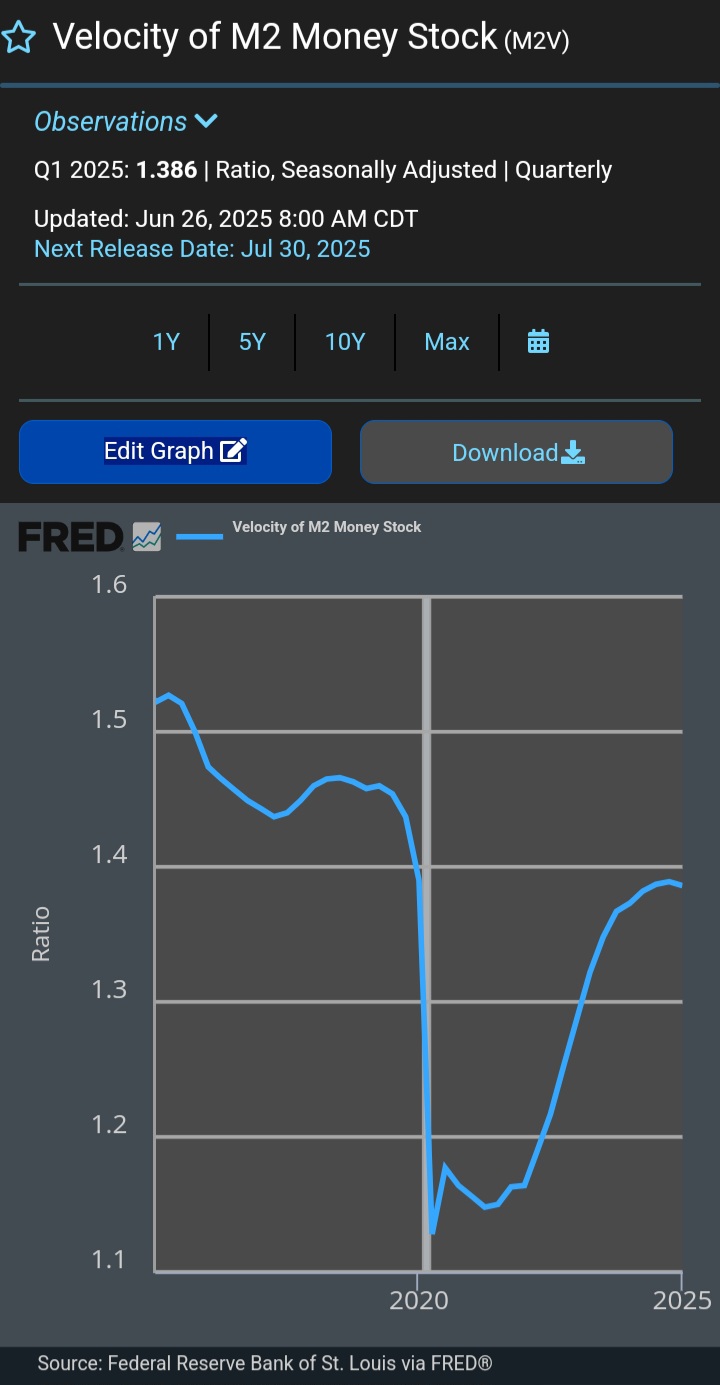The image size is (720, 1385).
Task: Tap the star to favorite M2V series
Action: click(19, 39)
